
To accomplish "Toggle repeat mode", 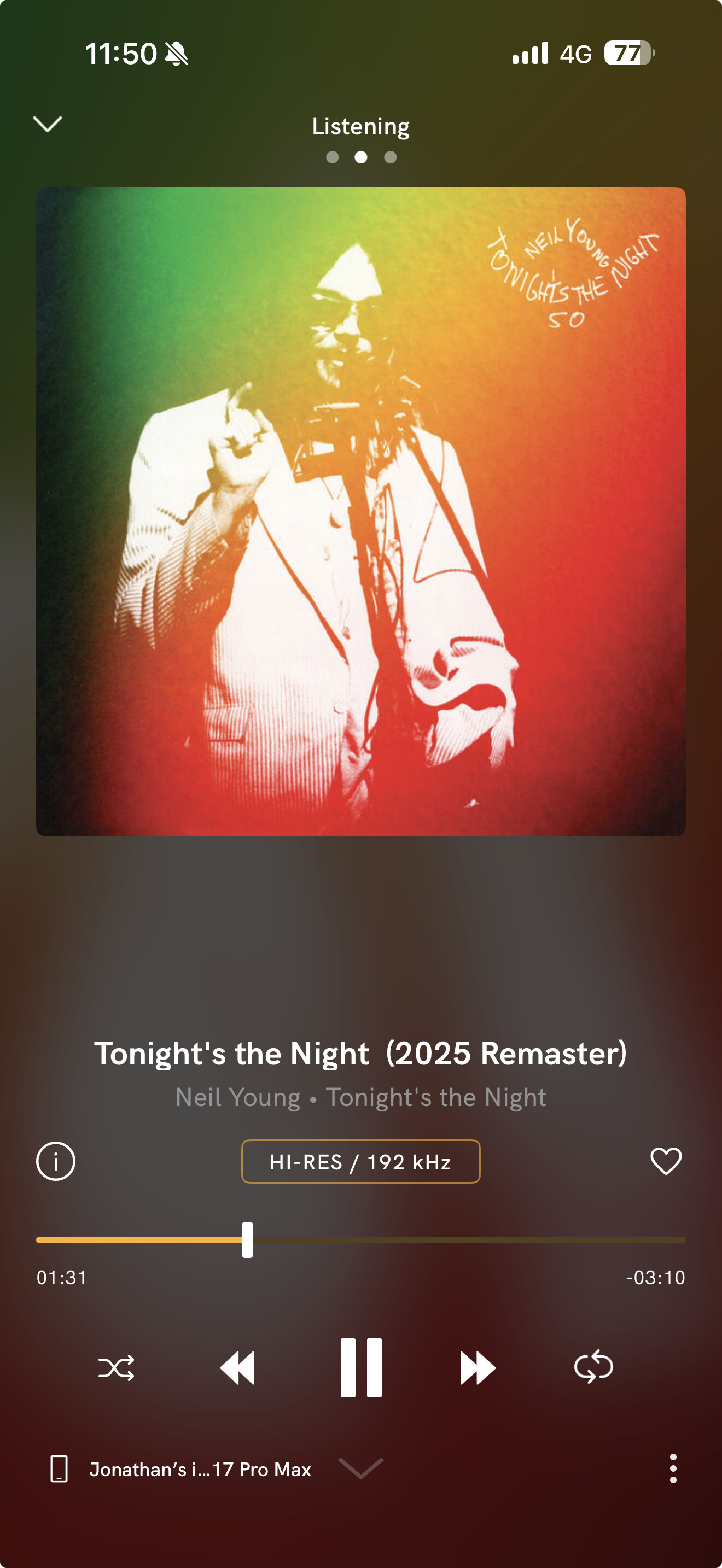I will pyautogui.click(x=593, y=1368).
